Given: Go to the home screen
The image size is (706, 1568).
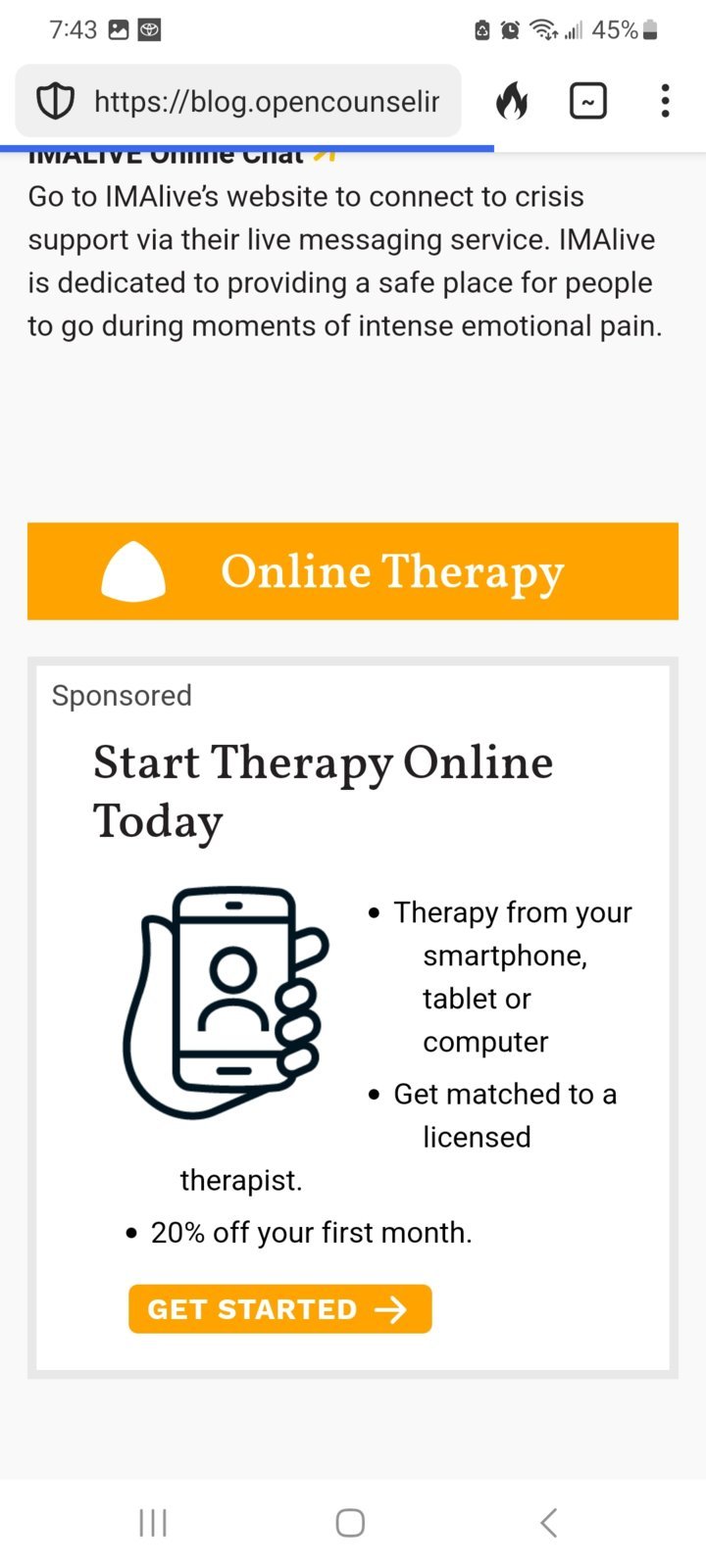Looking at the screenshot, I should pyautogui.click(x=350, y=1522).
